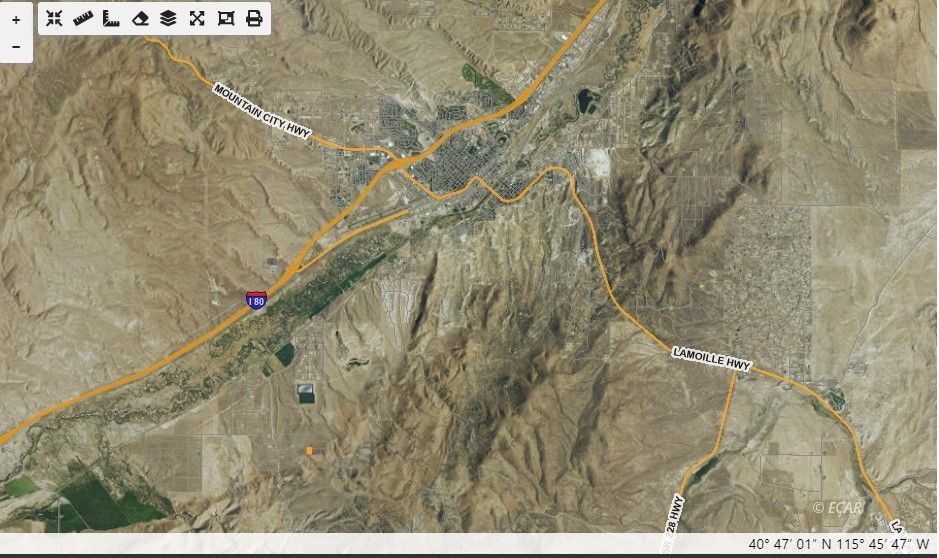Tap the collapse arrows icon in the toolbar
The width and height of the screenshot is (939, 558).
click(x=55, y=18)
